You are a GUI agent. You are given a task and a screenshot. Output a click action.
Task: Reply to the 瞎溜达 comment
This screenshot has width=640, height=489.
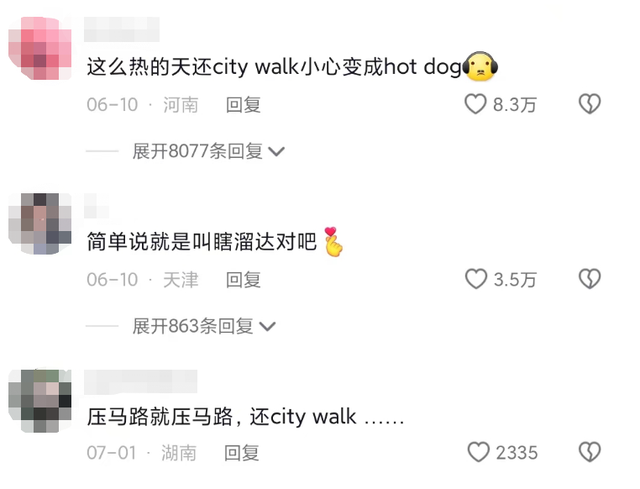pyautogui.click(x=243, y=279)
